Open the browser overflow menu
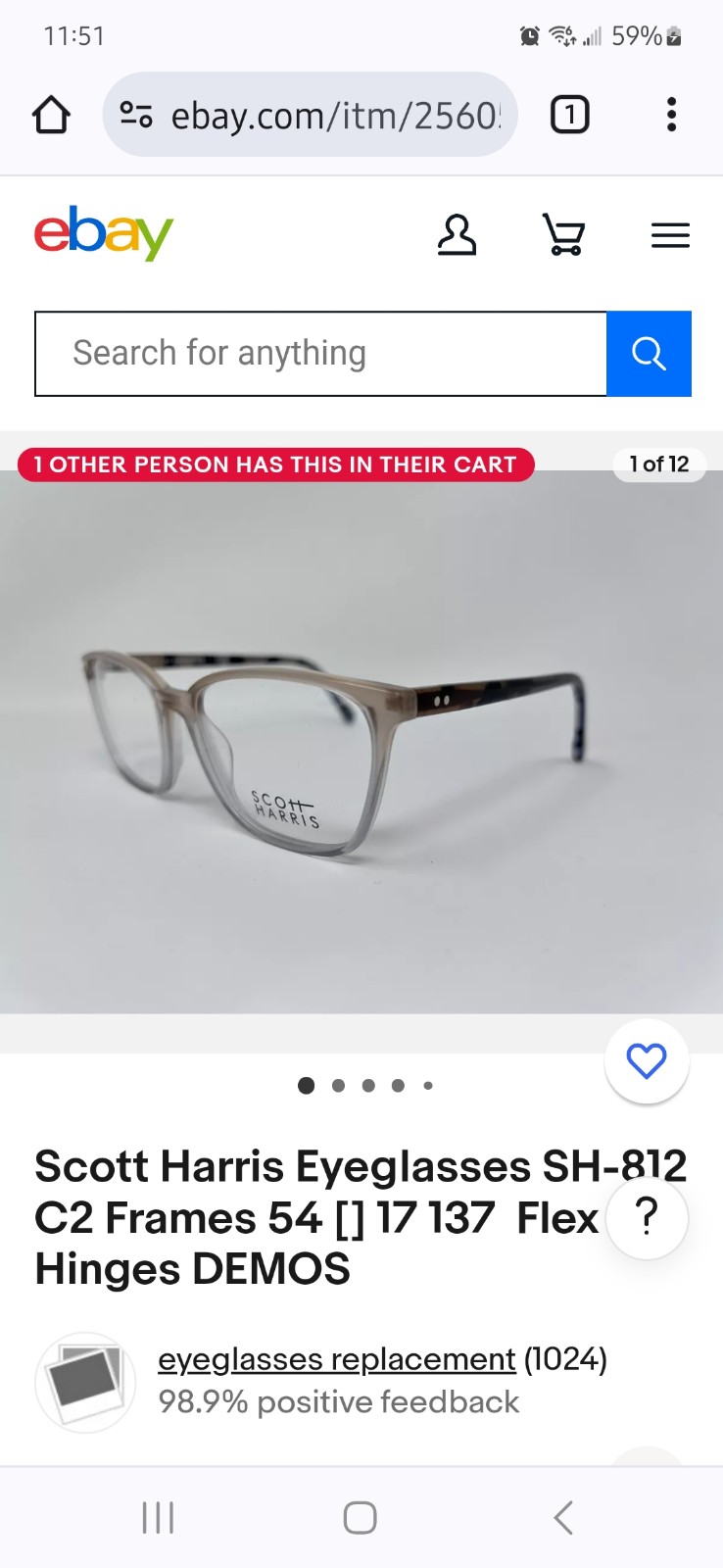Screen dimensions: 723x1568 click(x=671, y=115)
